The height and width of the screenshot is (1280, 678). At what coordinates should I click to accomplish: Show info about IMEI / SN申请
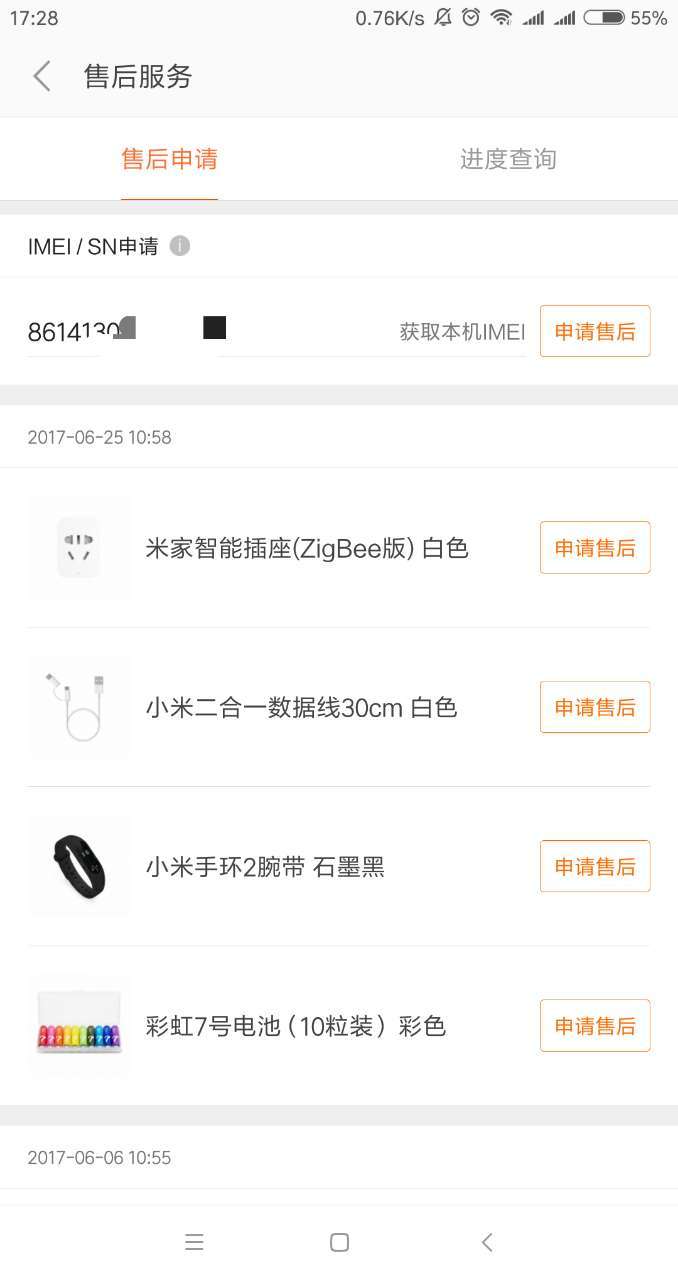pos(180,246)
